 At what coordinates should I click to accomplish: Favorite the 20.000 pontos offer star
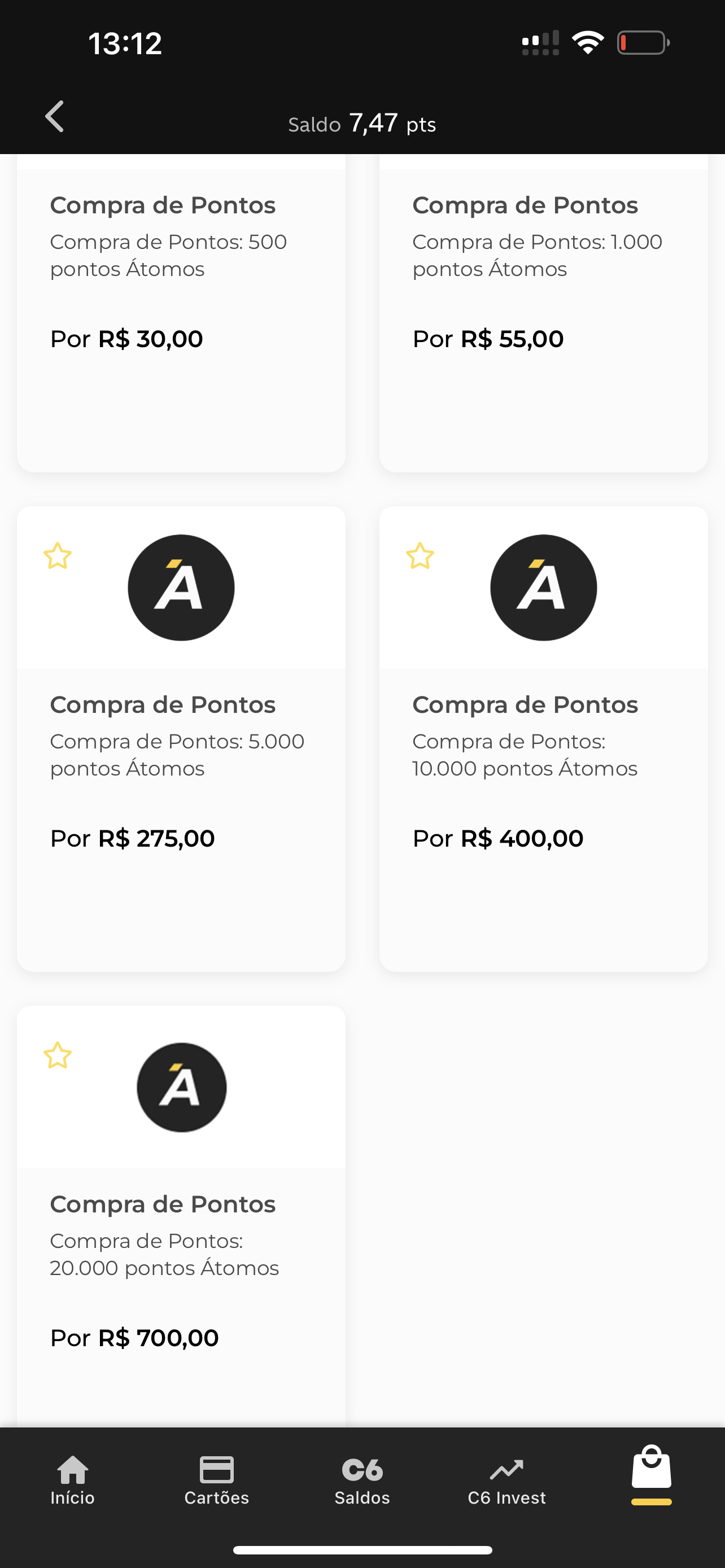(58, 1055)
